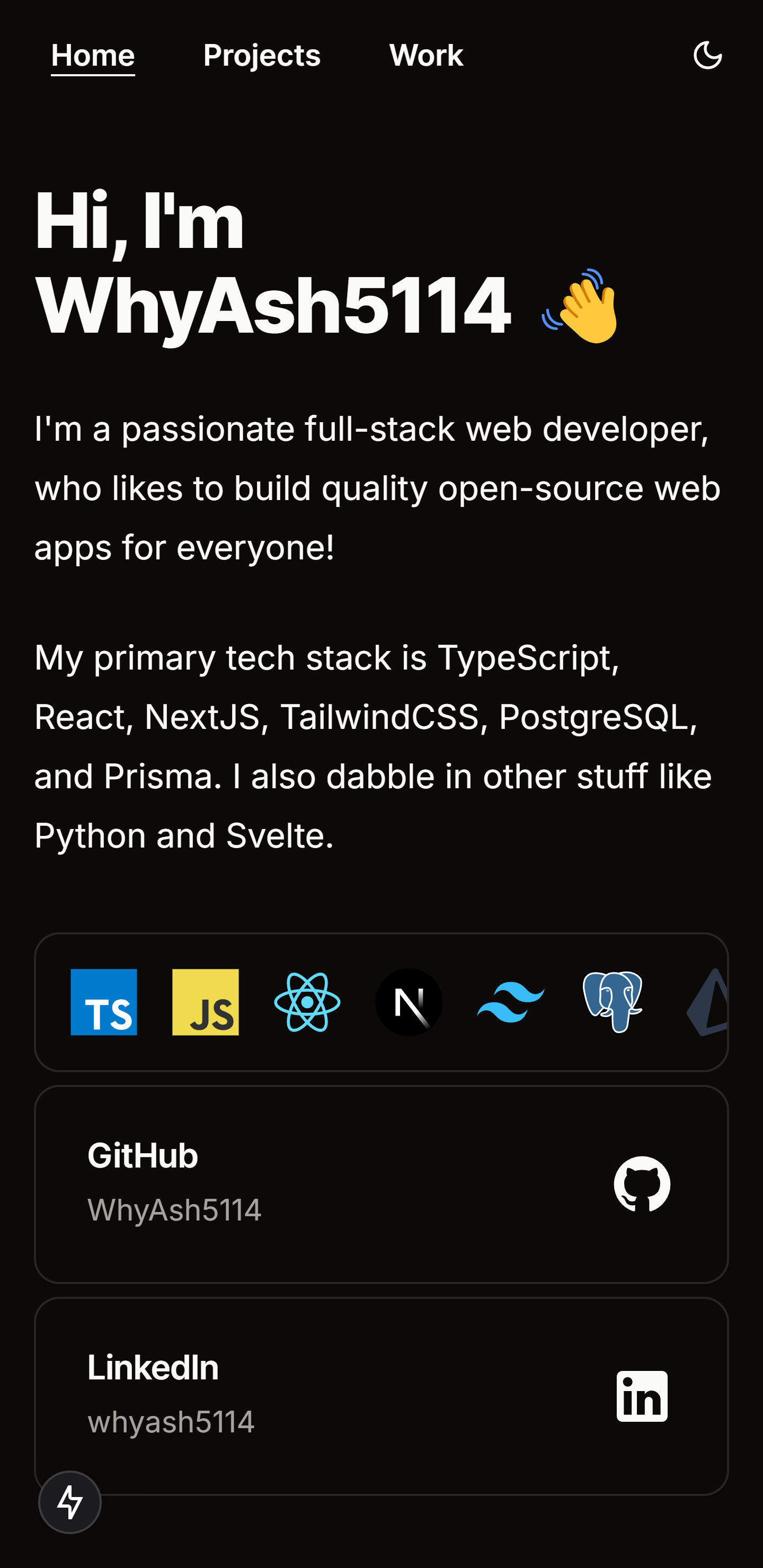The width and height of the screenshot is (763, 1568).
Task: Go to the Projects page
Action: tap(262, 56)
